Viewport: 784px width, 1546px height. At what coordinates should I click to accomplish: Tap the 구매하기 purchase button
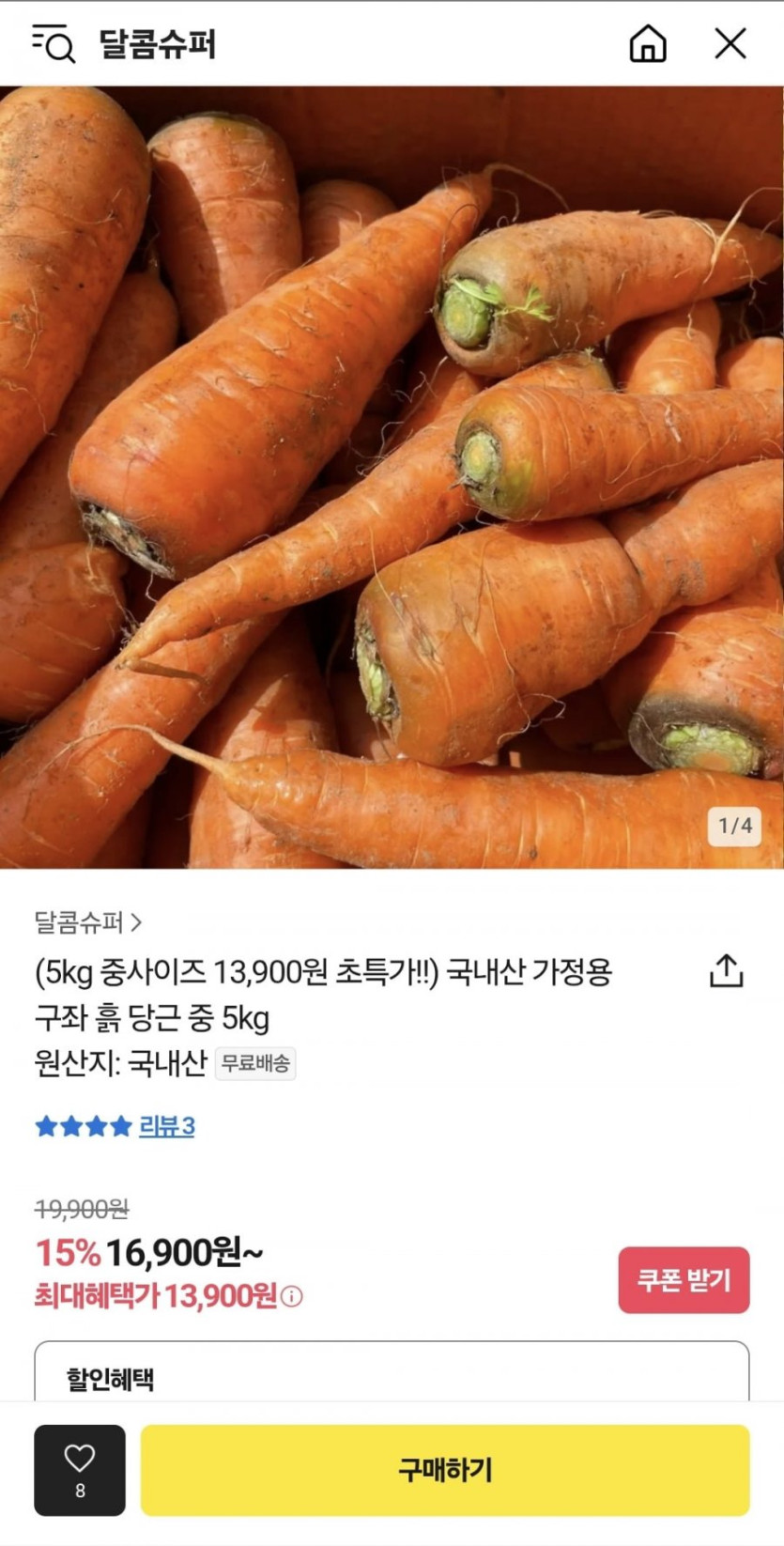[x=445, y=1469]
